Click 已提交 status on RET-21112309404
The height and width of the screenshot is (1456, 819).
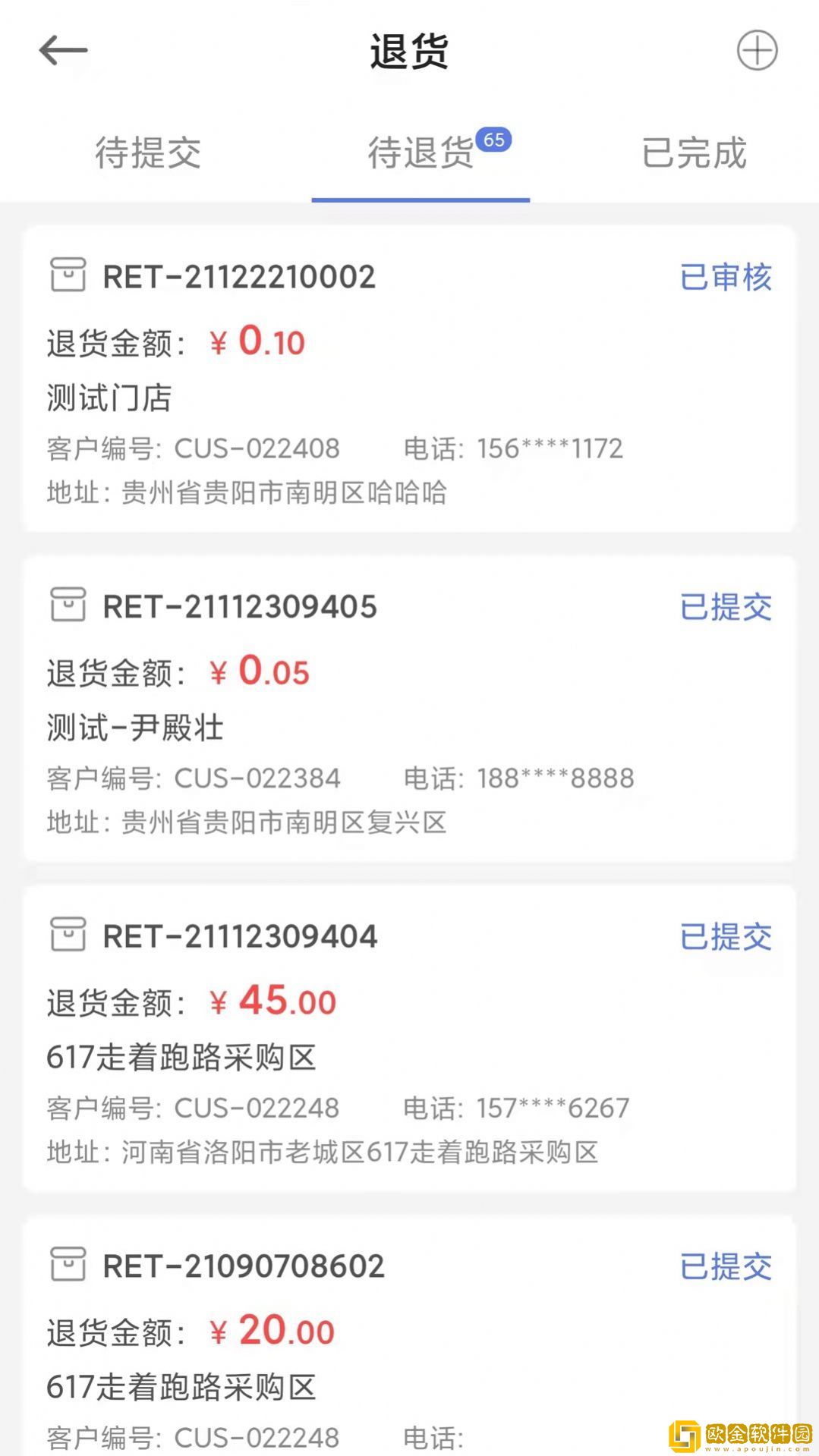click(726, 936)
